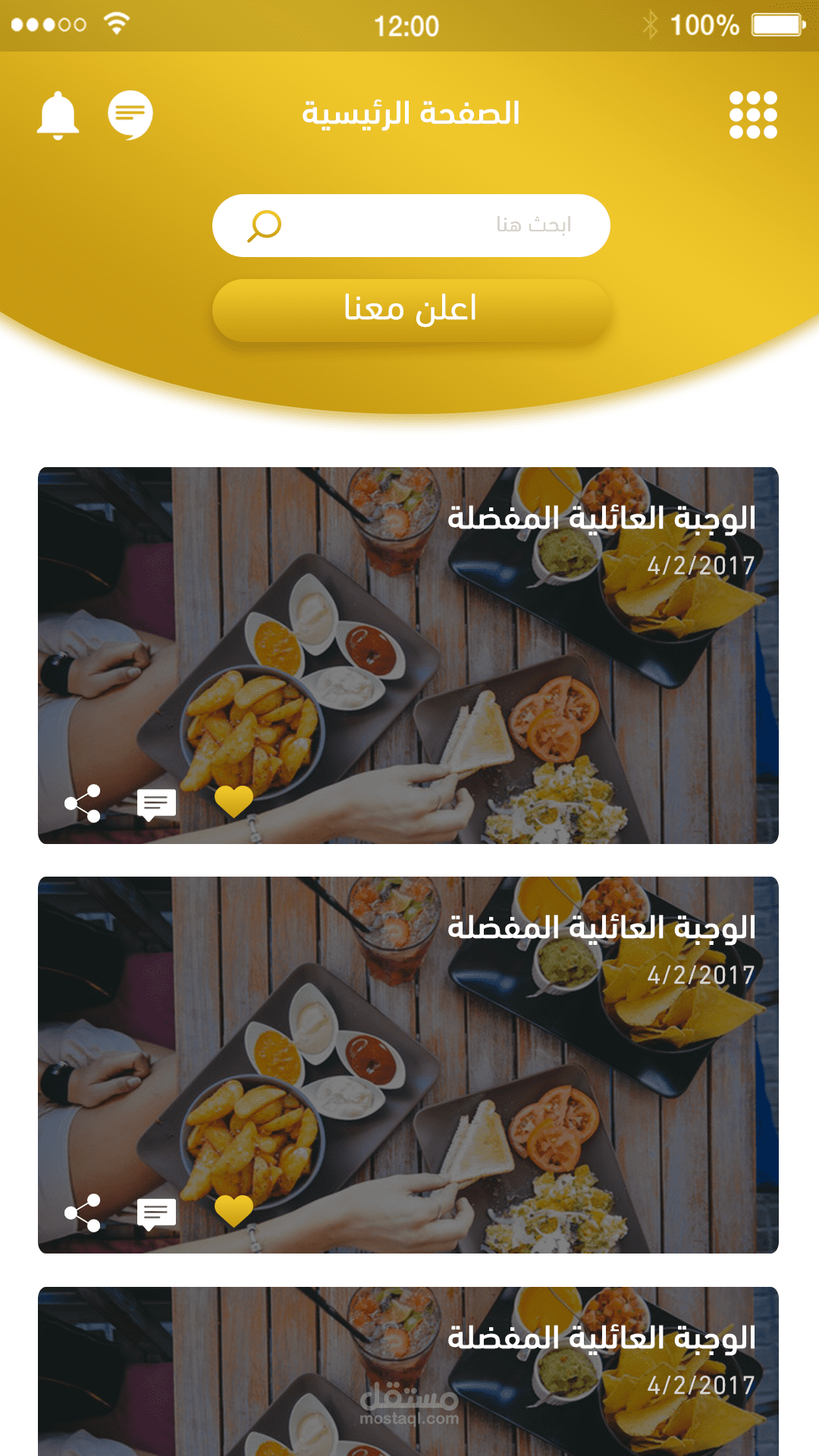819x1456 pixels.
Task: Open the first الوجبة العائلية المفضلة card
Action: pyautogui.click(x=408, y=655)
